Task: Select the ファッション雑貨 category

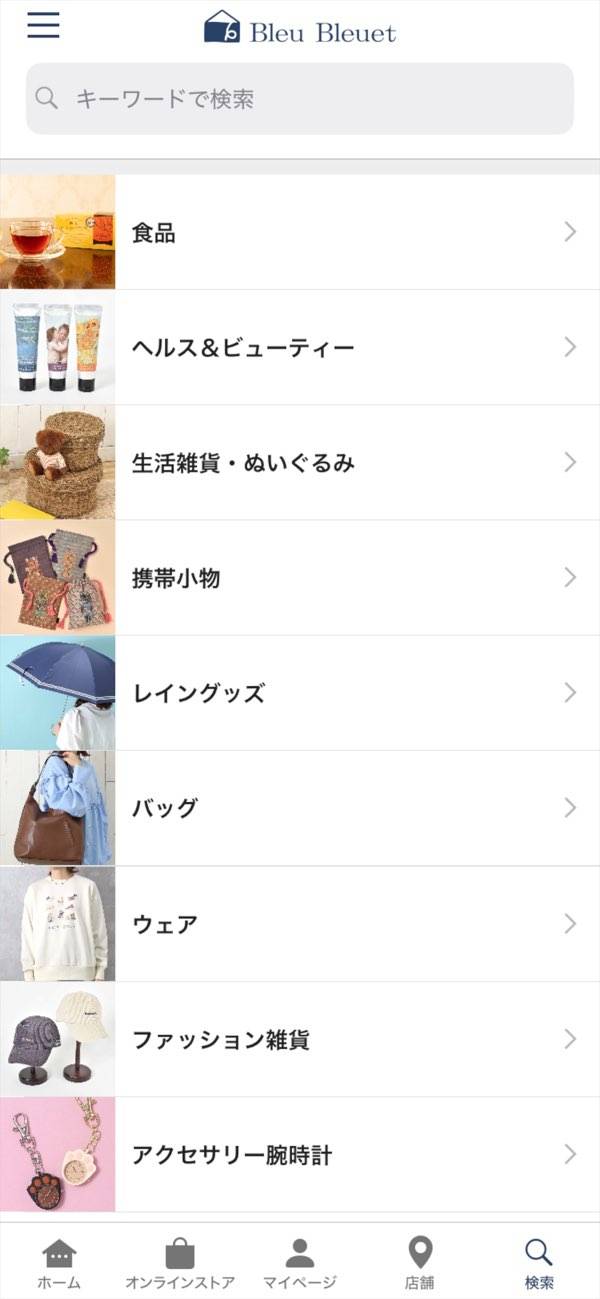Action: (300, 1039)
